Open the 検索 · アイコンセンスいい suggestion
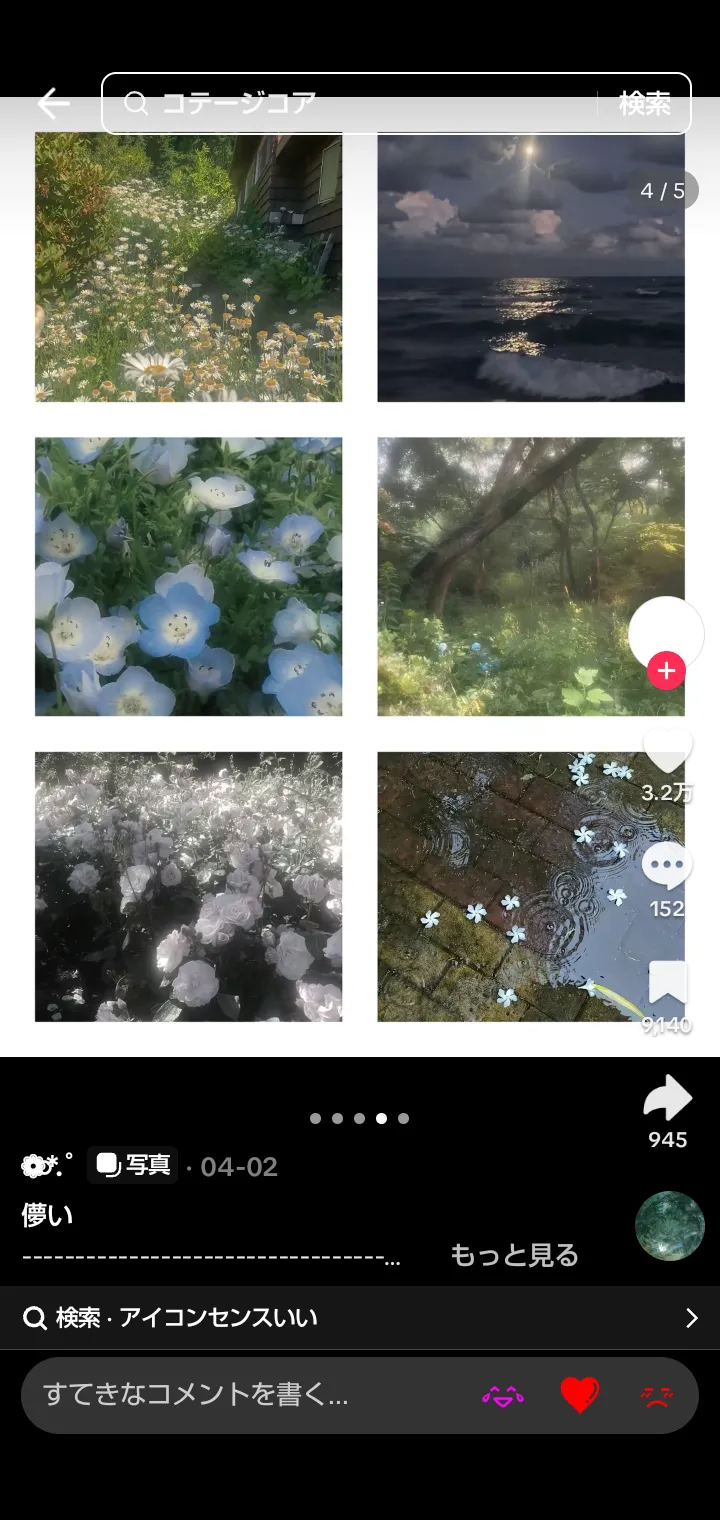Screen dimensions: 720x1520 point(360,1318)
